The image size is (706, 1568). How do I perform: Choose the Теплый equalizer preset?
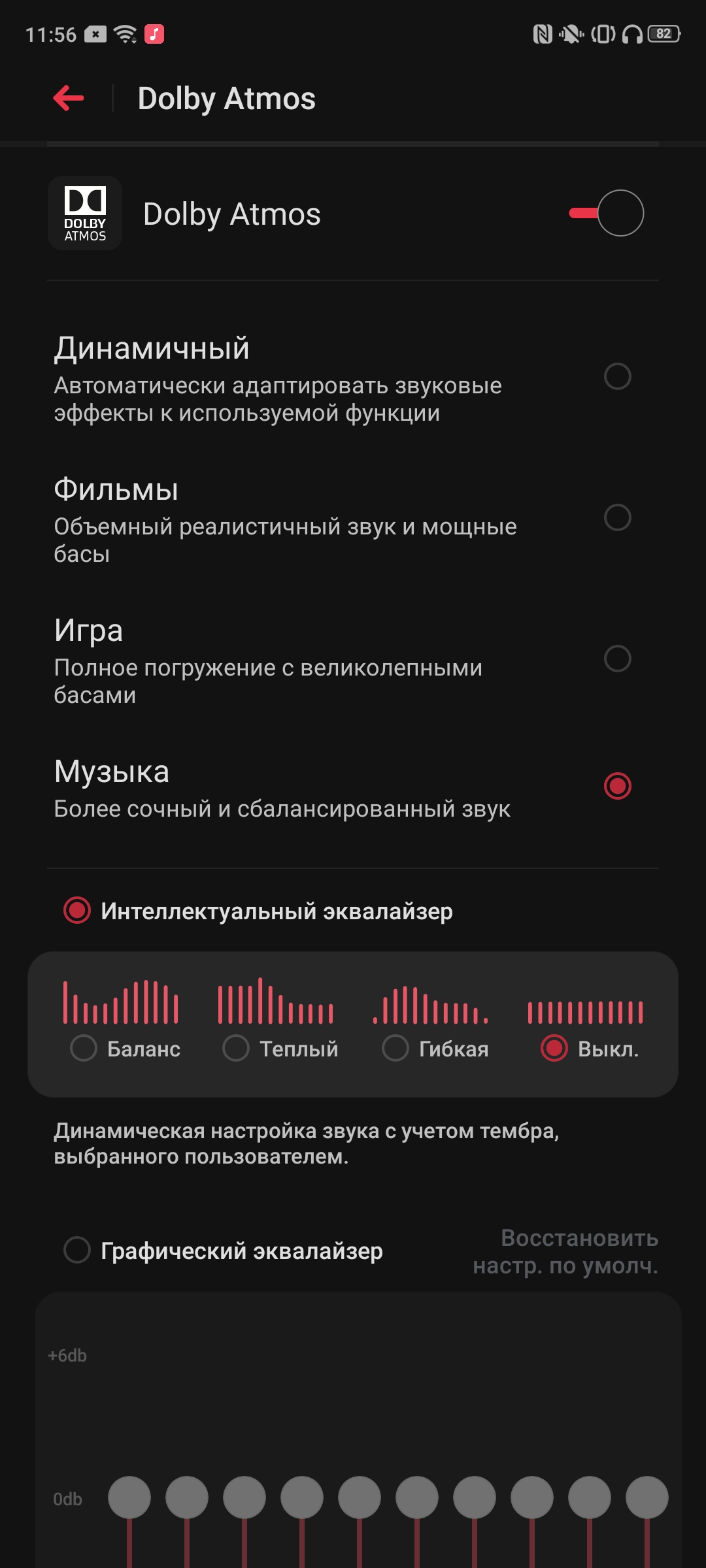(236, 1049)
